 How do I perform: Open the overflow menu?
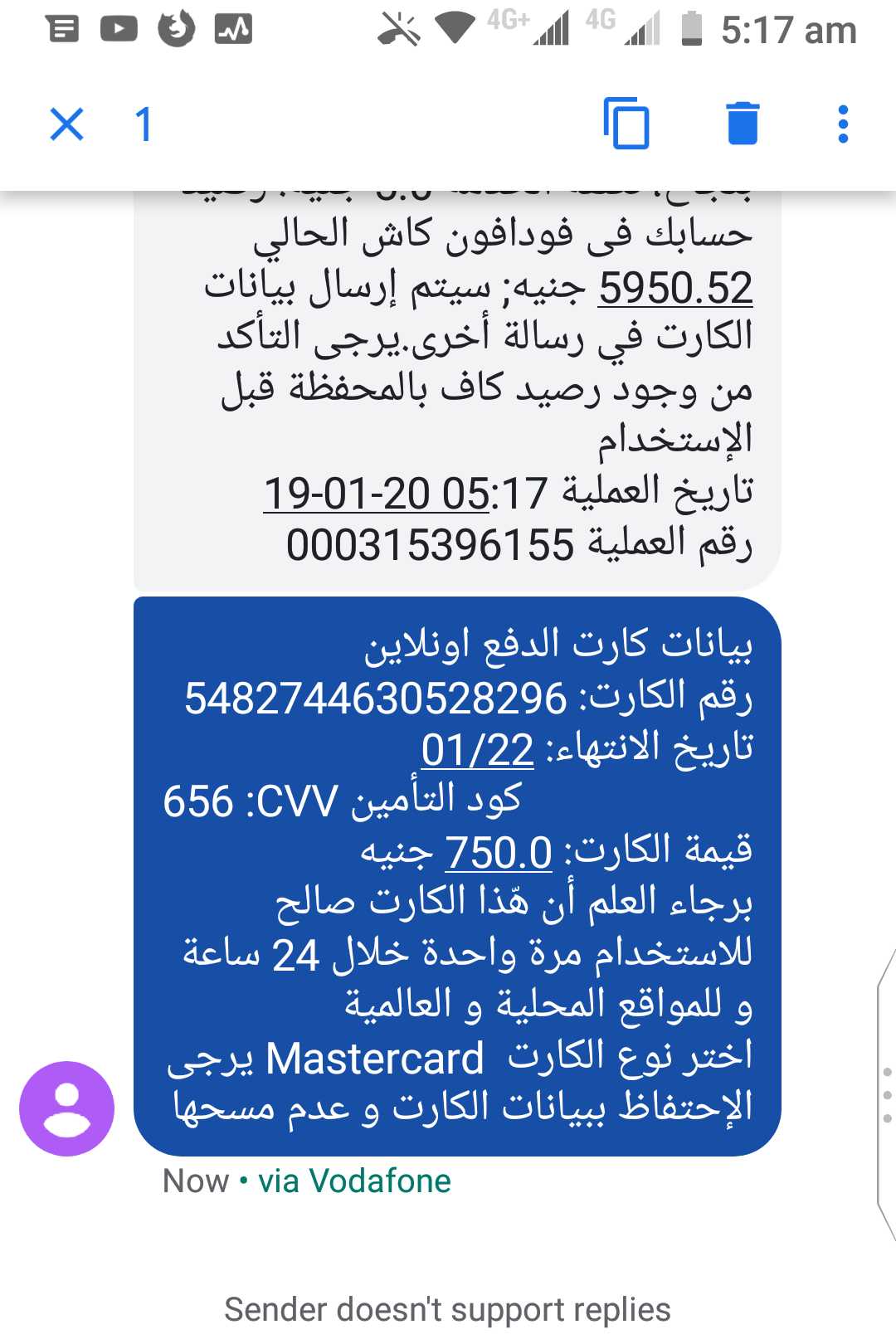pyautogui.click(x=843, y=124)
